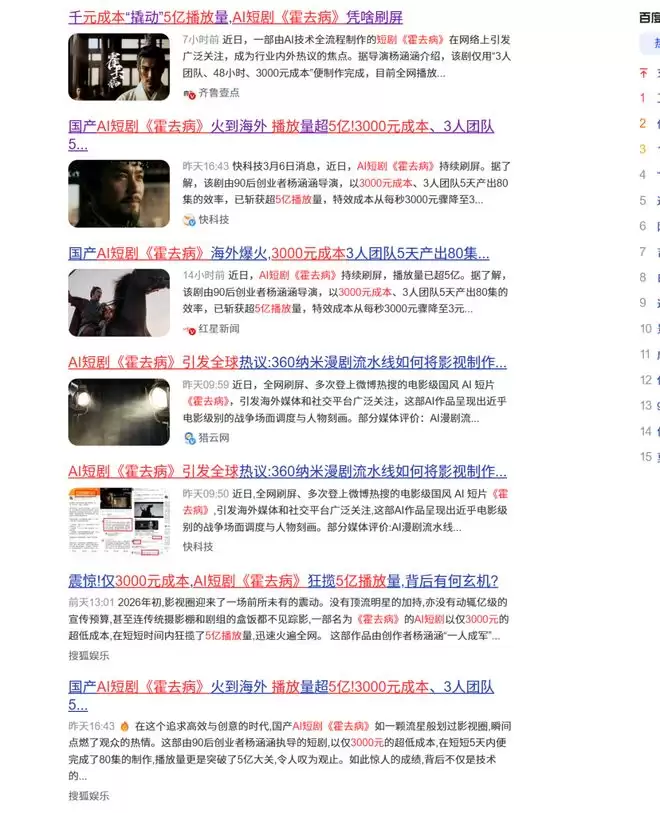
Task: Open 国产AI短剧《霍去病》火到海外 link from 搜狐娱乐
Action: [281, 687]
